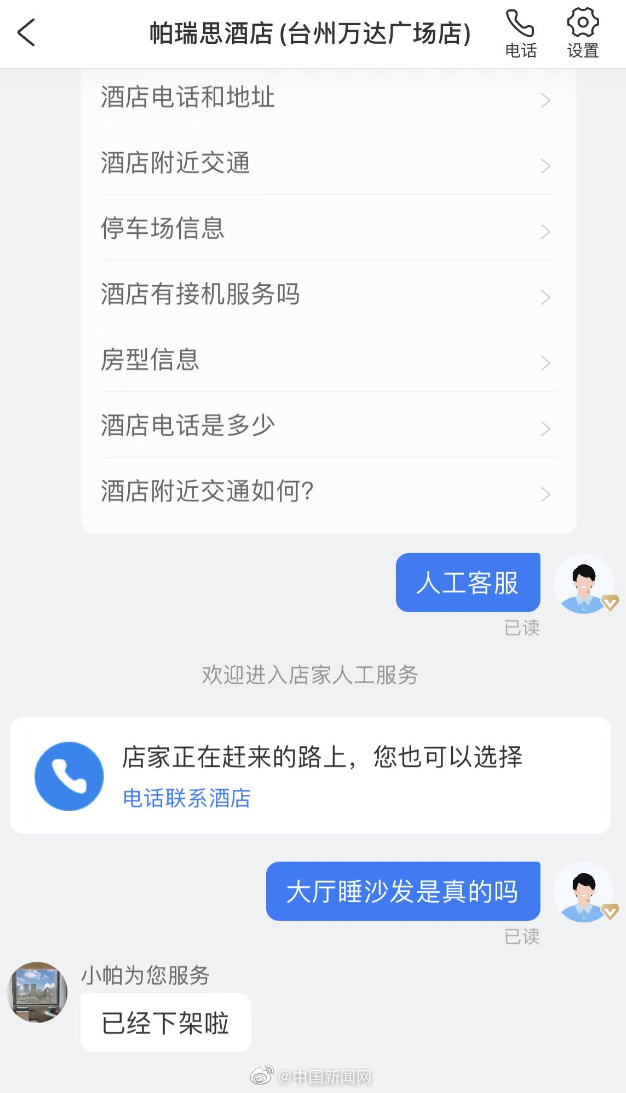This screenshot has height=1093, width=626.
Task: View 房型信息 row
Action: click(x=328, y=359)
